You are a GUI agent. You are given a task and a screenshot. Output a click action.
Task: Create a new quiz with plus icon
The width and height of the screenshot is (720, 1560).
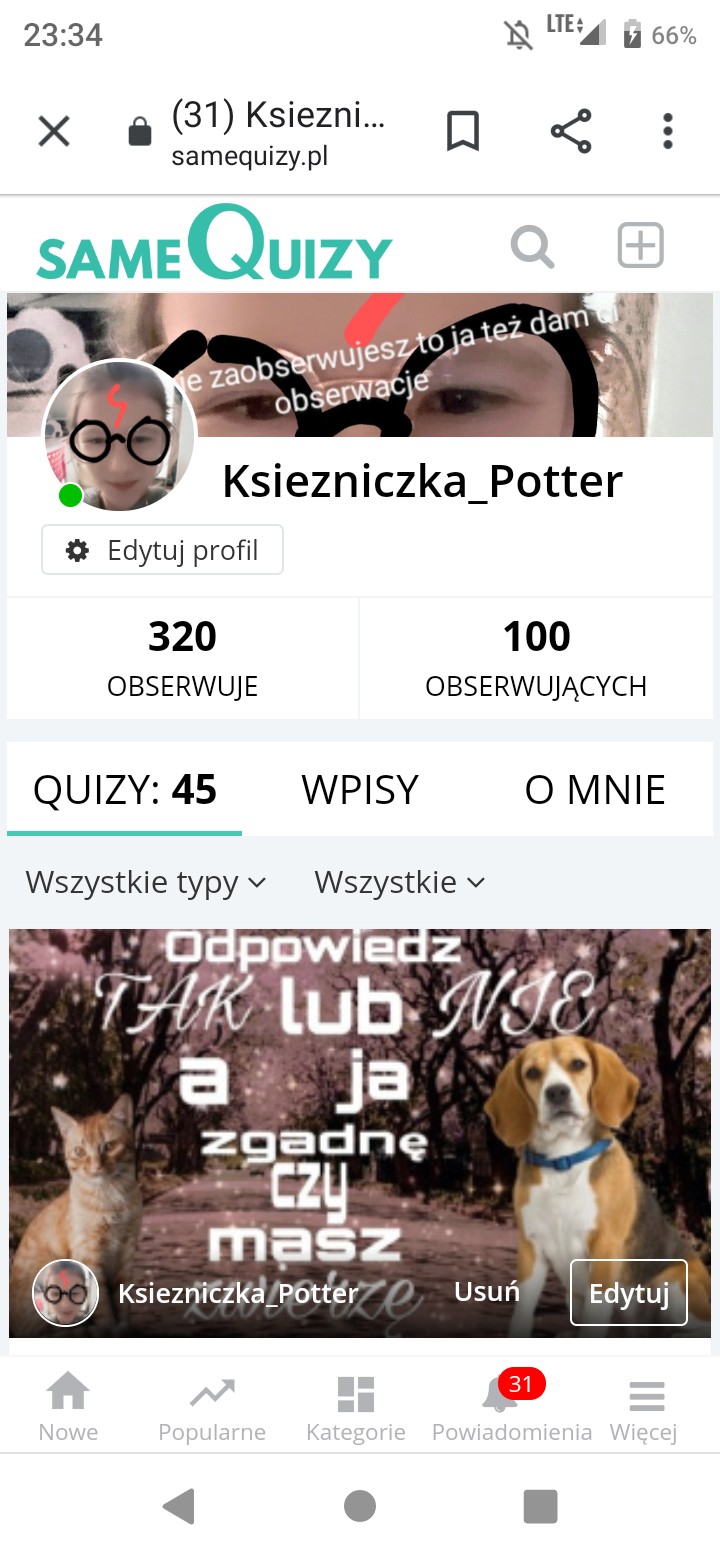640,246
